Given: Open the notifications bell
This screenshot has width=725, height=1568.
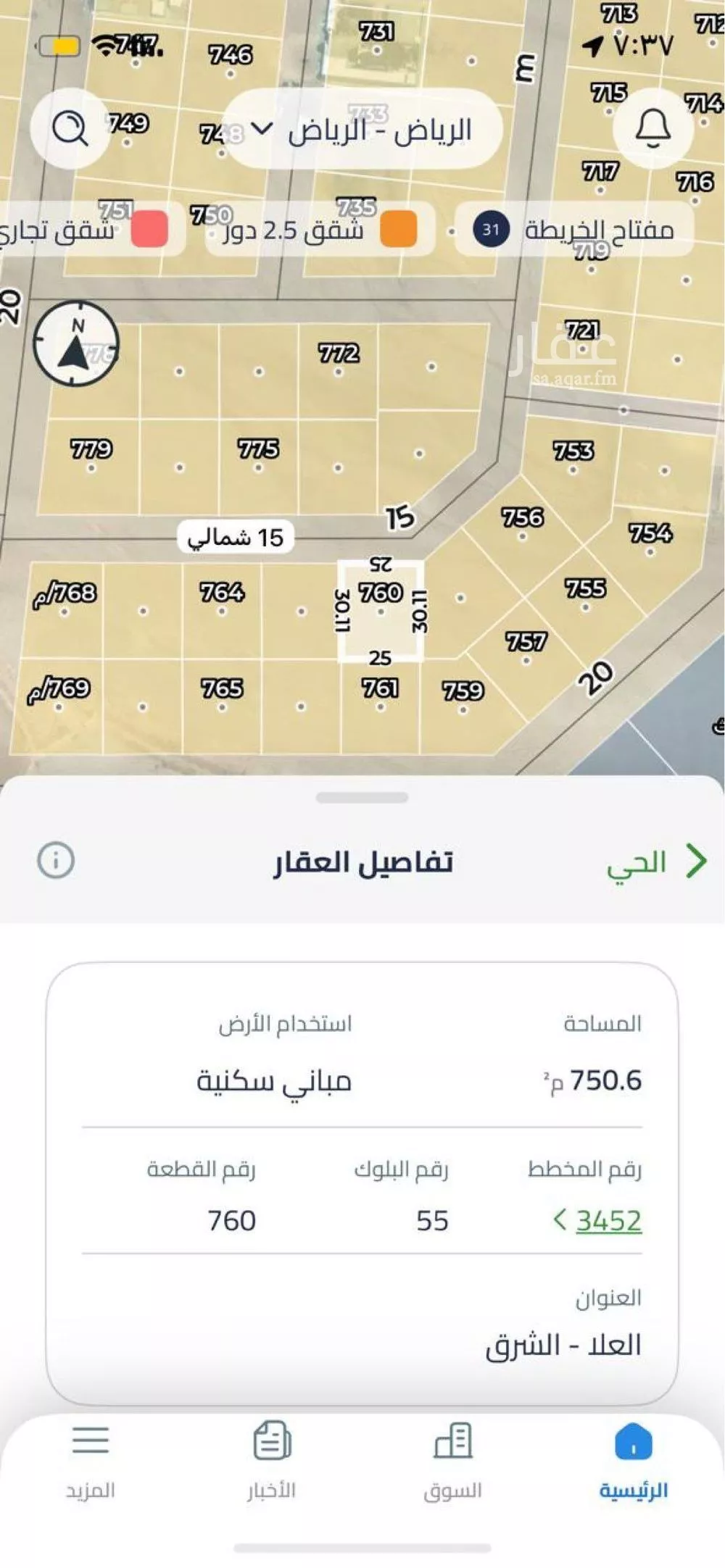Looking at the screenshot, I should point(652,129).
